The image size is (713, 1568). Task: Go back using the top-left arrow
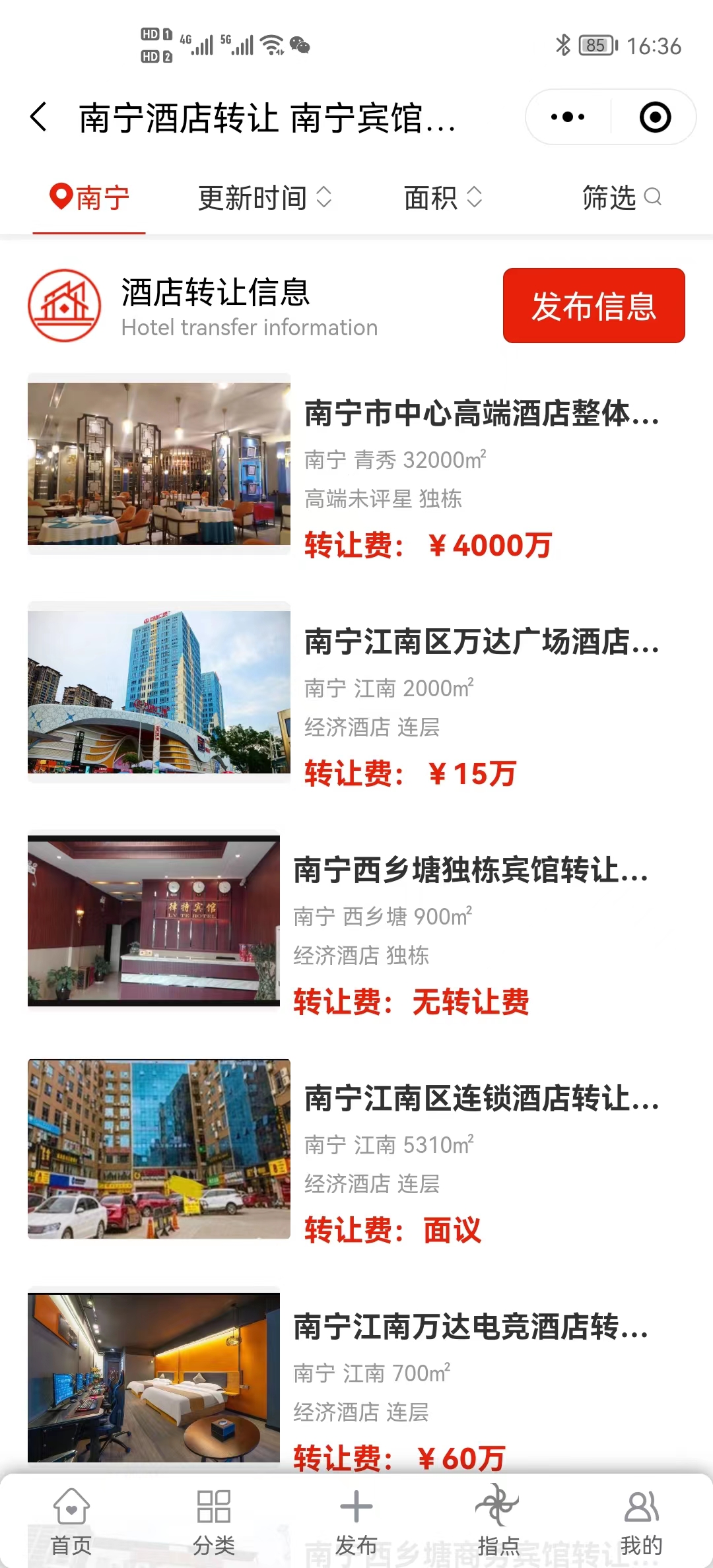pos(40,117)
